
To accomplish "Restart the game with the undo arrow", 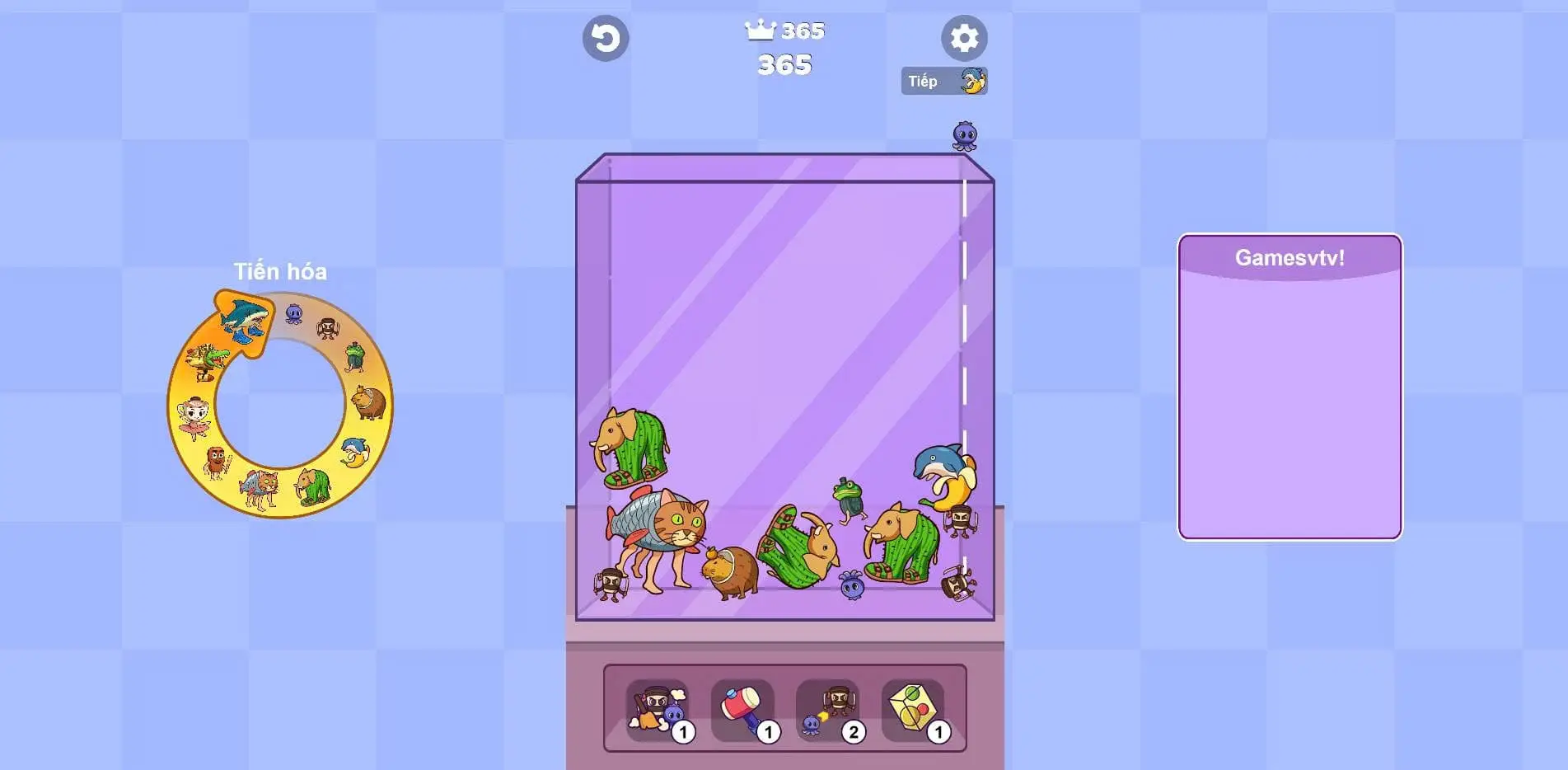I will (x=606, y=38).
